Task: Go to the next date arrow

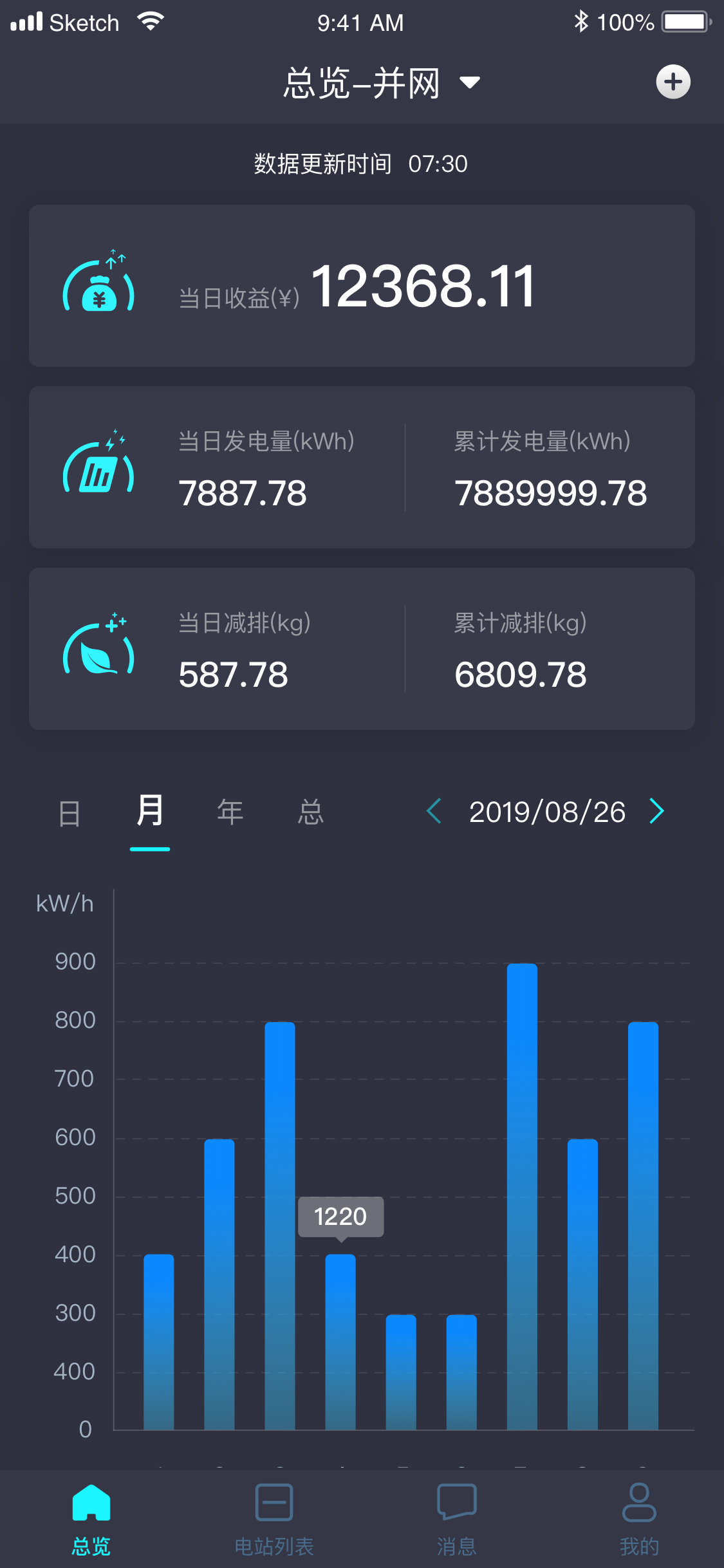Action: pos(656,811)
